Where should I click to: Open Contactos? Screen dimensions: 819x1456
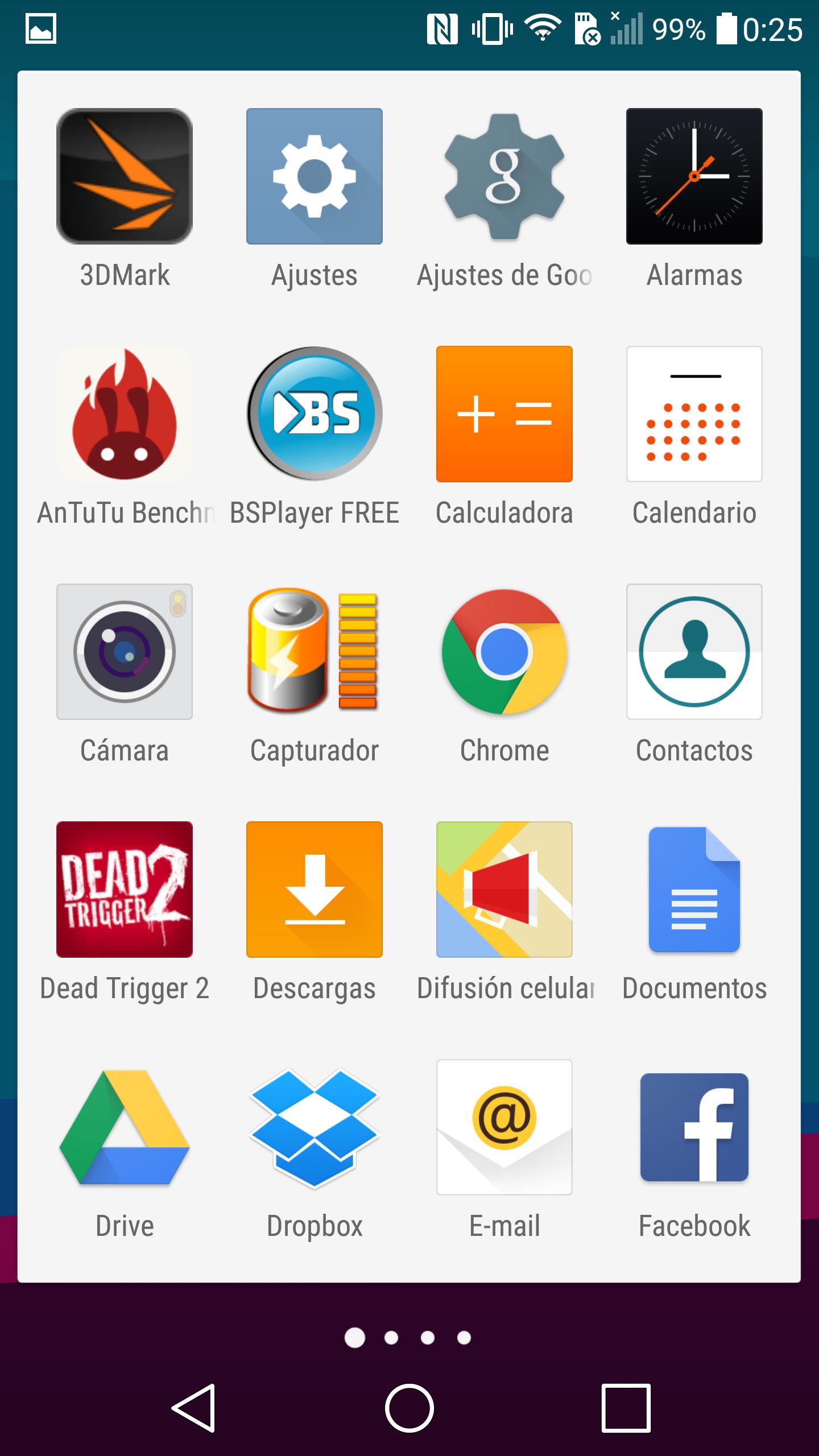pos(694,652)
